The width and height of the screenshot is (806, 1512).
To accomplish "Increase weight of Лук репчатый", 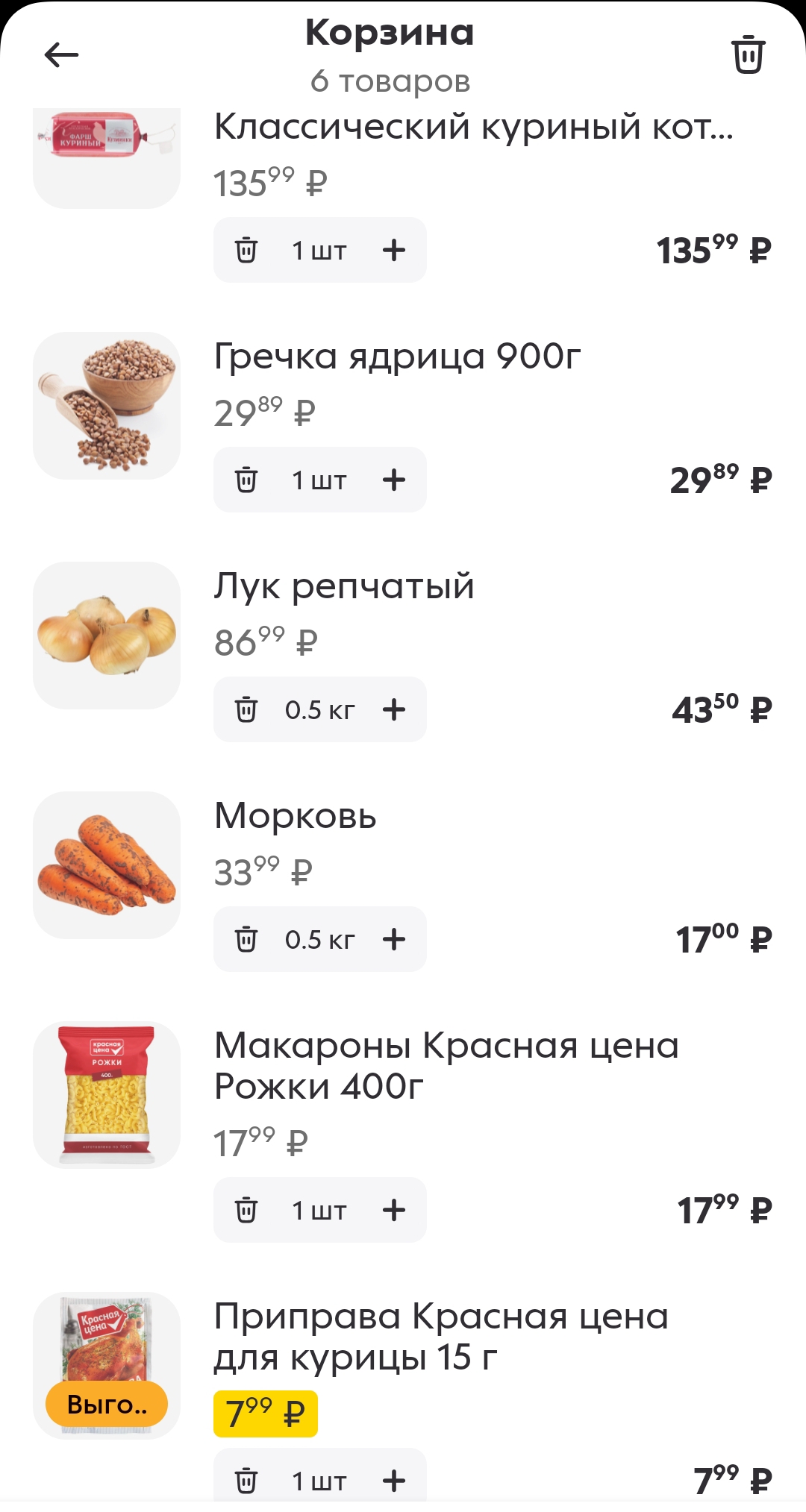I will tap(394, 710).
